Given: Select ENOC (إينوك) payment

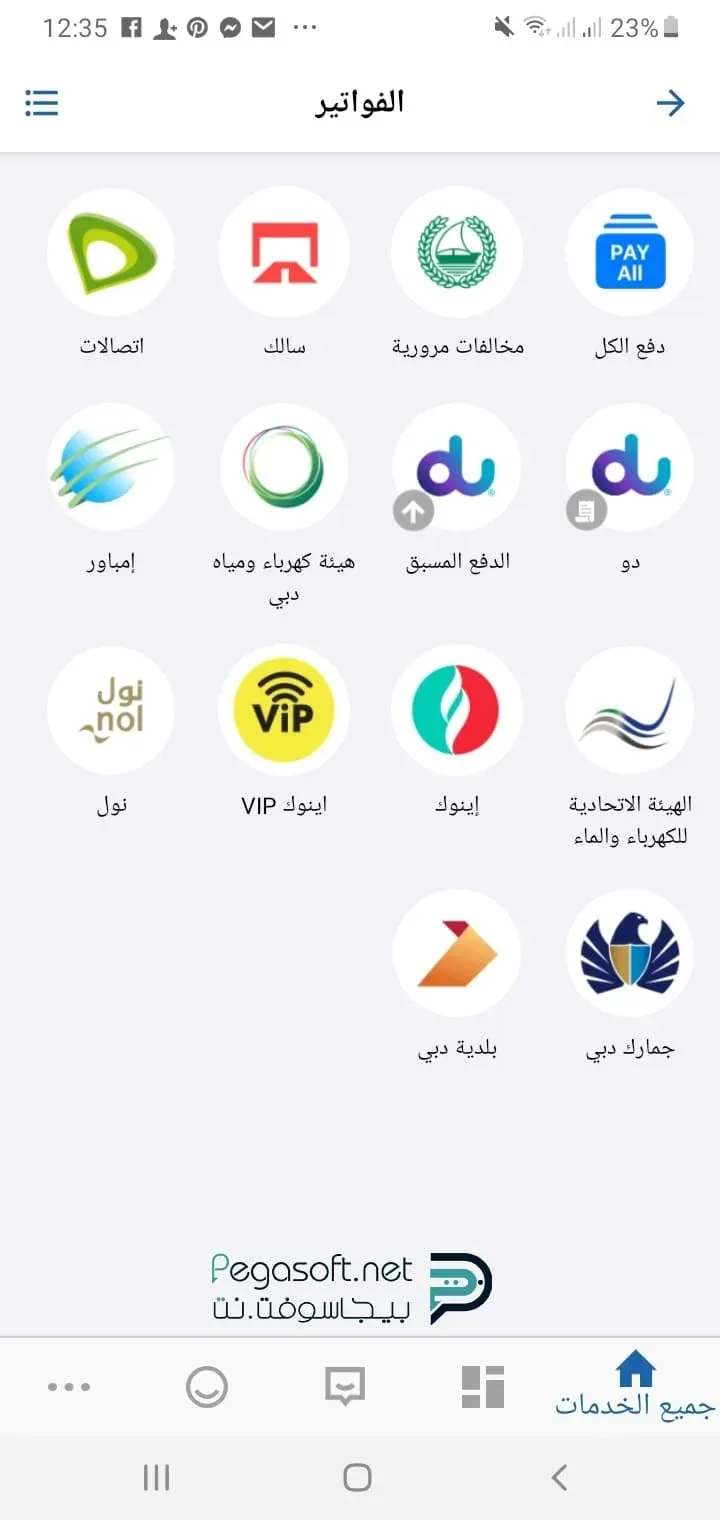Looking at the screenshot, I should point(456,710).
